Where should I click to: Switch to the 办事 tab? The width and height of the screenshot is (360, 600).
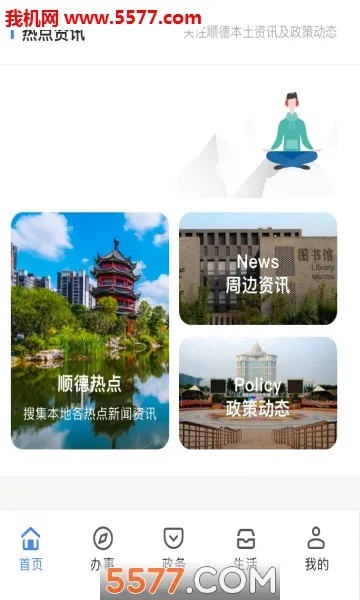(x=103, y=548)
